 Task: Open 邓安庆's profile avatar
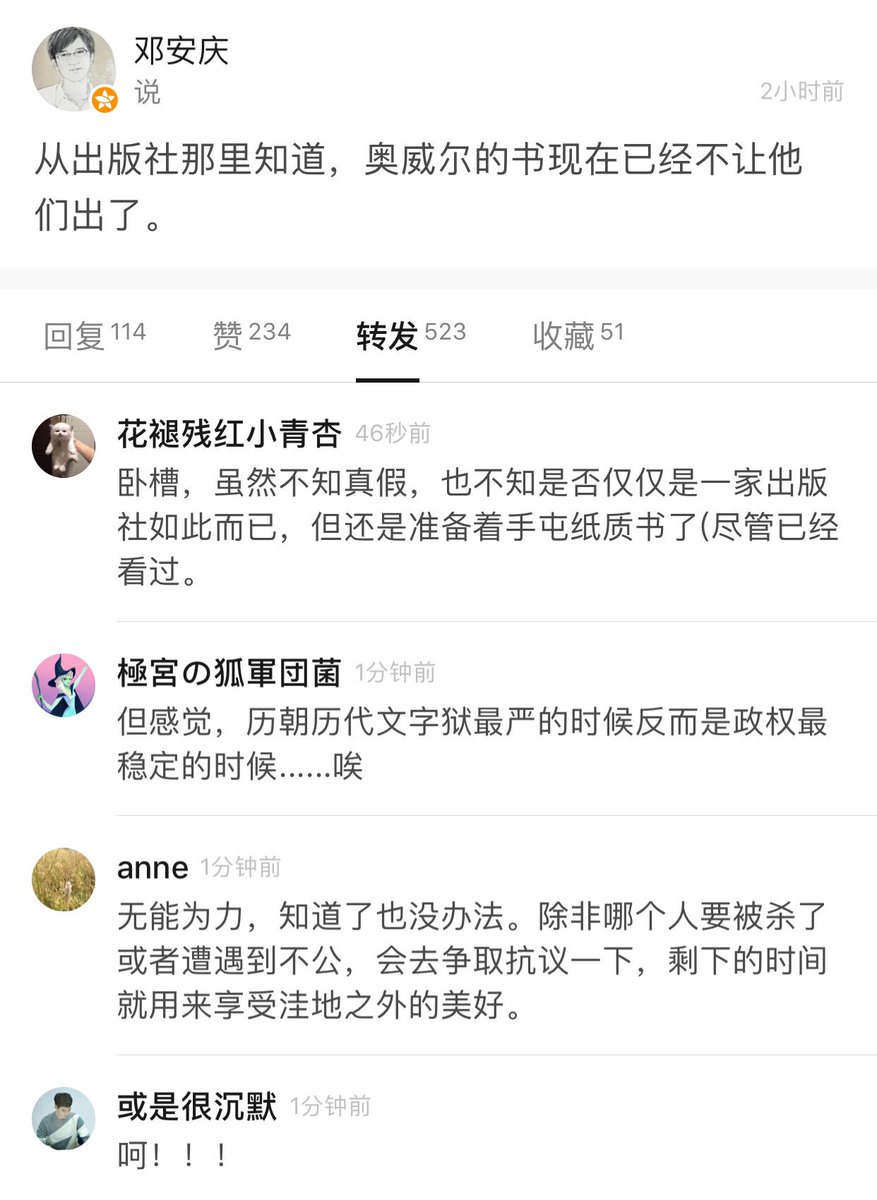[x=73, y=69]
